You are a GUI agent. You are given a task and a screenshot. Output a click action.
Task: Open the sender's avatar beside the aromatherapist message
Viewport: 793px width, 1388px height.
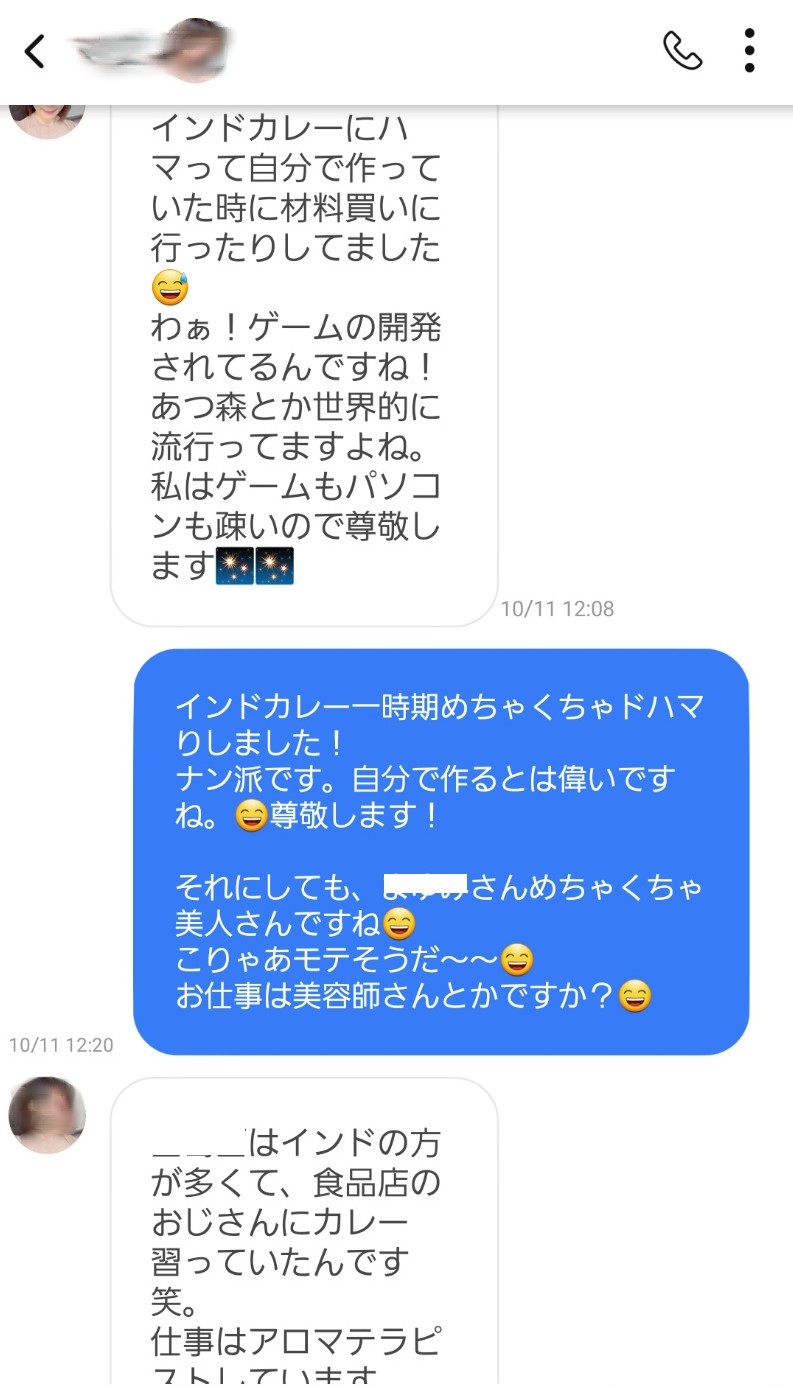coord(47,1114)
